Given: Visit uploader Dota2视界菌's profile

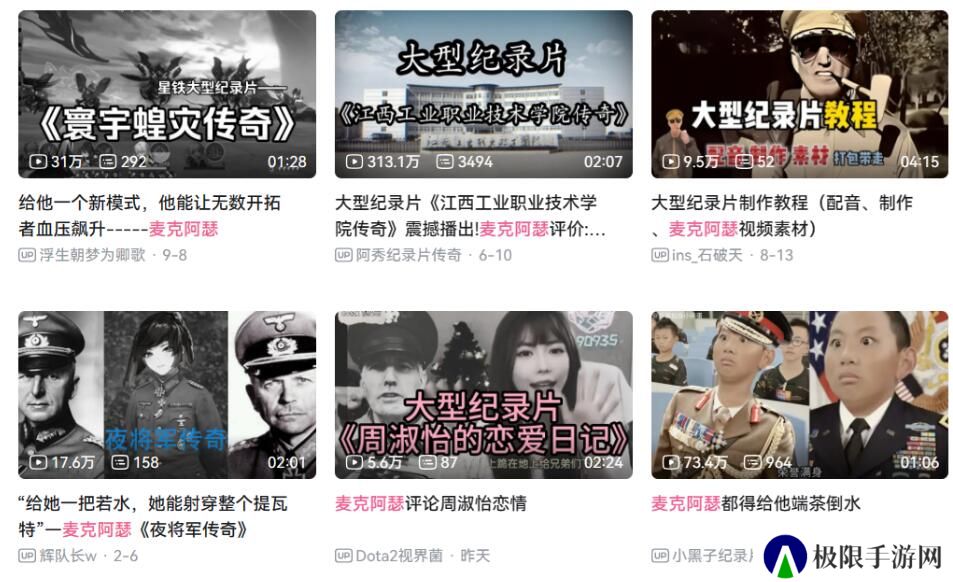Looking at the screenshot, I should point(398,555).
